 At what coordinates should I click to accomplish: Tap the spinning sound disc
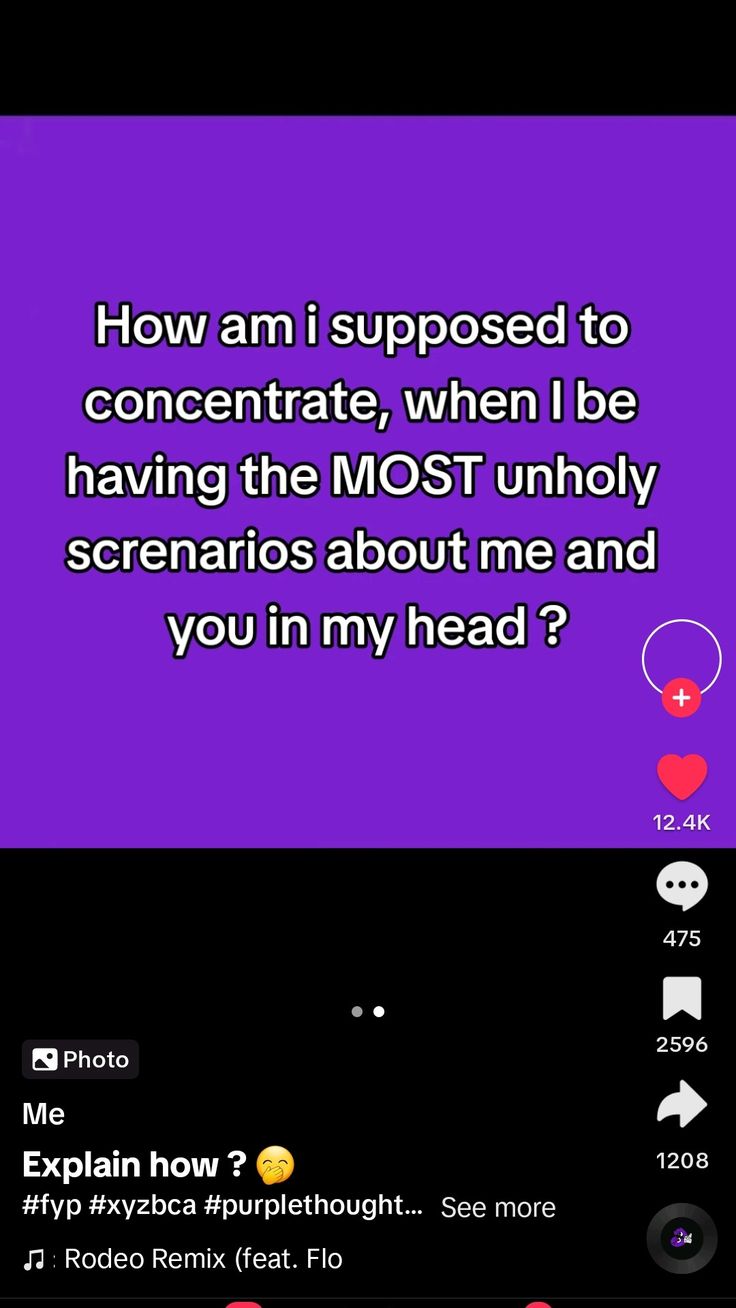(682, 1238)
